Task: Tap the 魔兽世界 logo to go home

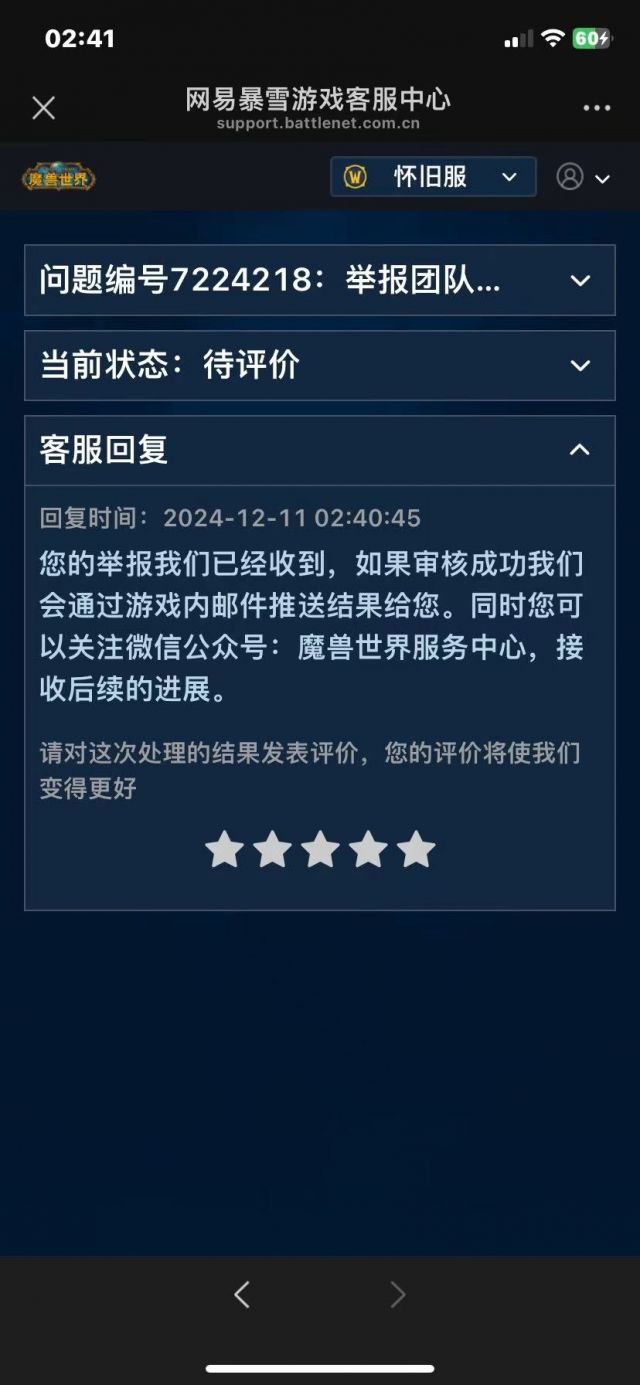Action: point(59,178)
